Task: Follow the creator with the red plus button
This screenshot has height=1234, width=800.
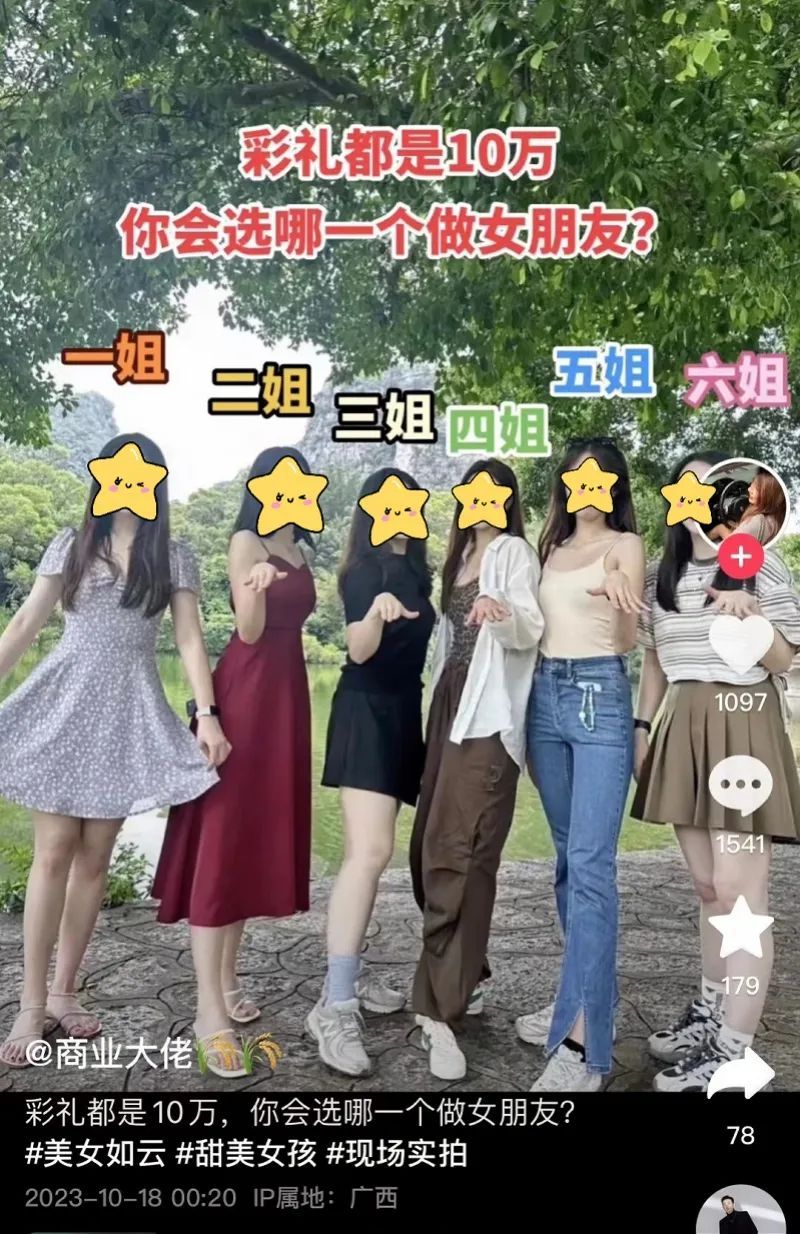Action: [740, 557]
